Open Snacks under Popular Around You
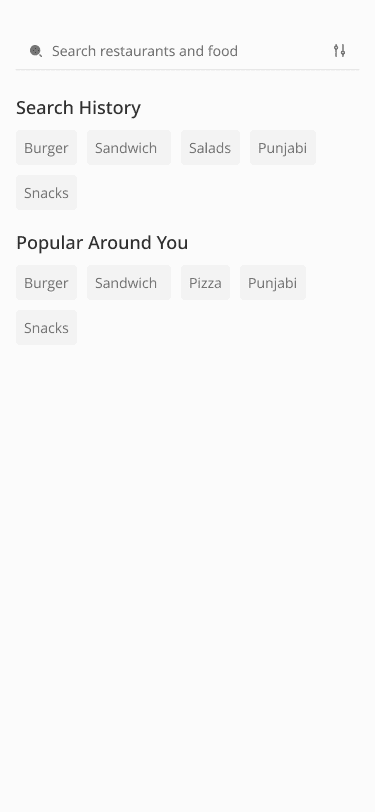375x812 pixels. pos(47,328)
